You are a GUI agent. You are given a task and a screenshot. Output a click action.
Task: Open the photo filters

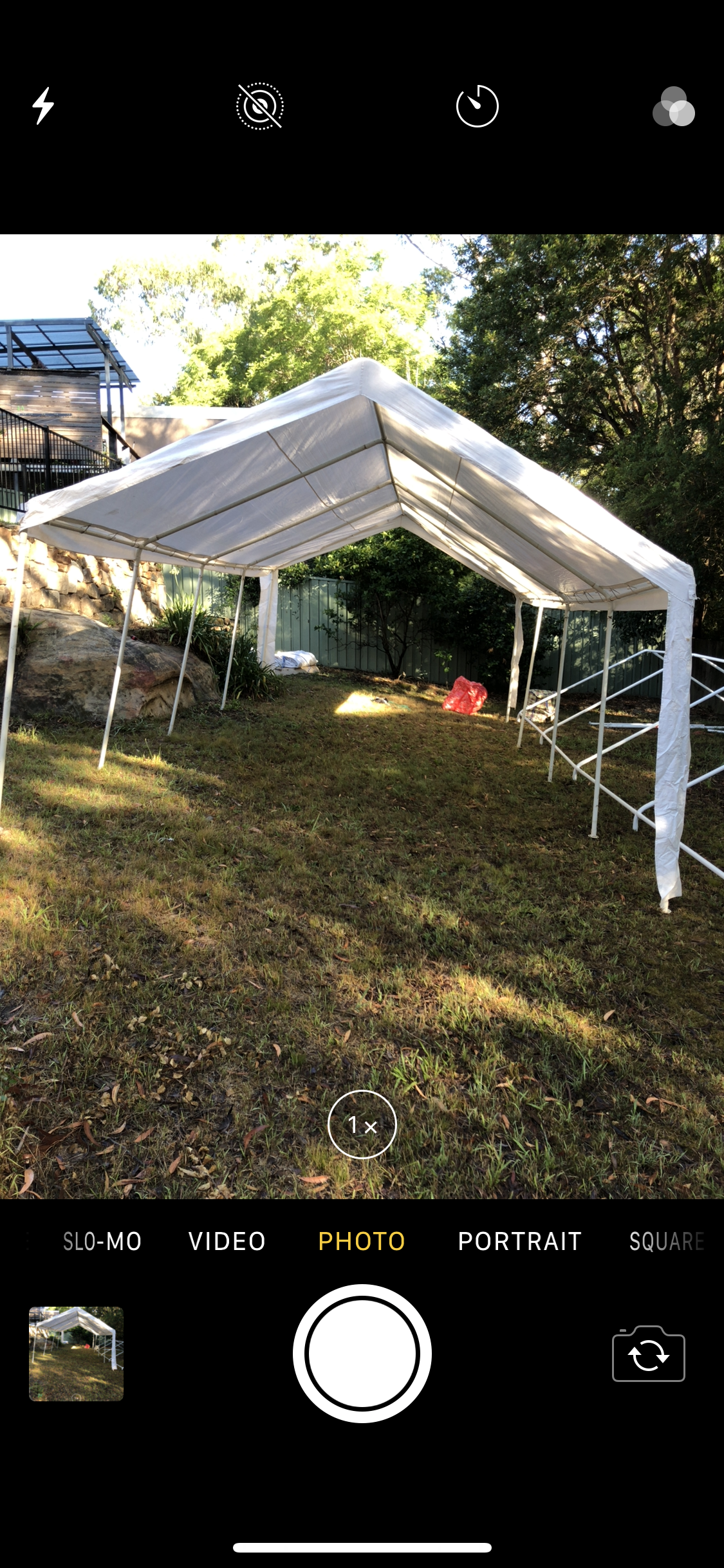673,107
